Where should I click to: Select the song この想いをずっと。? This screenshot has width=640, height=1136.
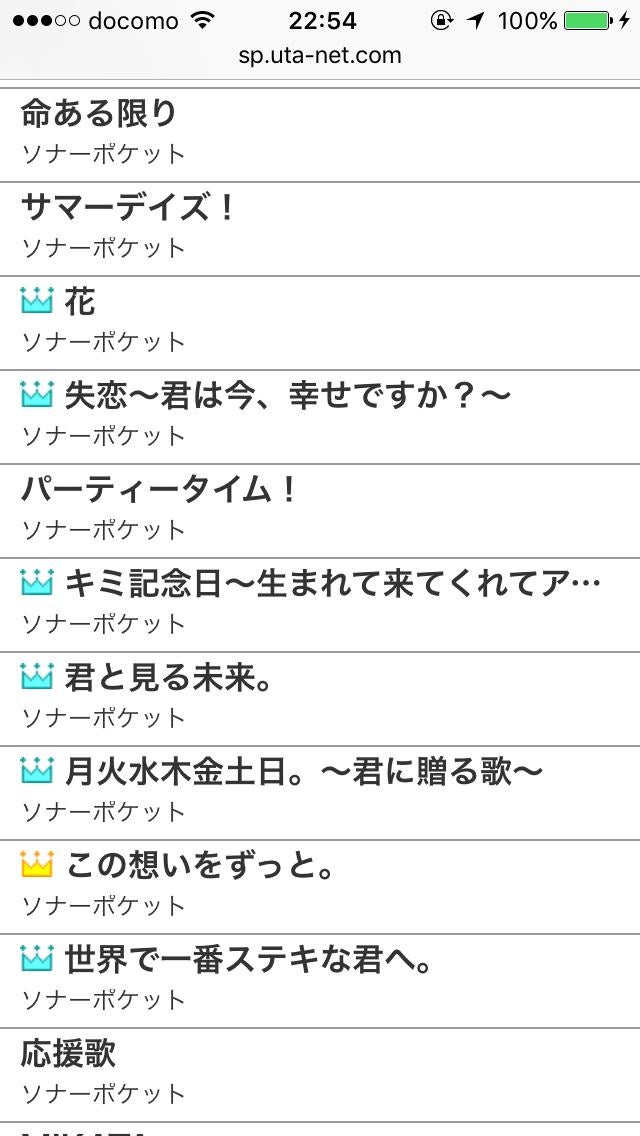[199, 865]
